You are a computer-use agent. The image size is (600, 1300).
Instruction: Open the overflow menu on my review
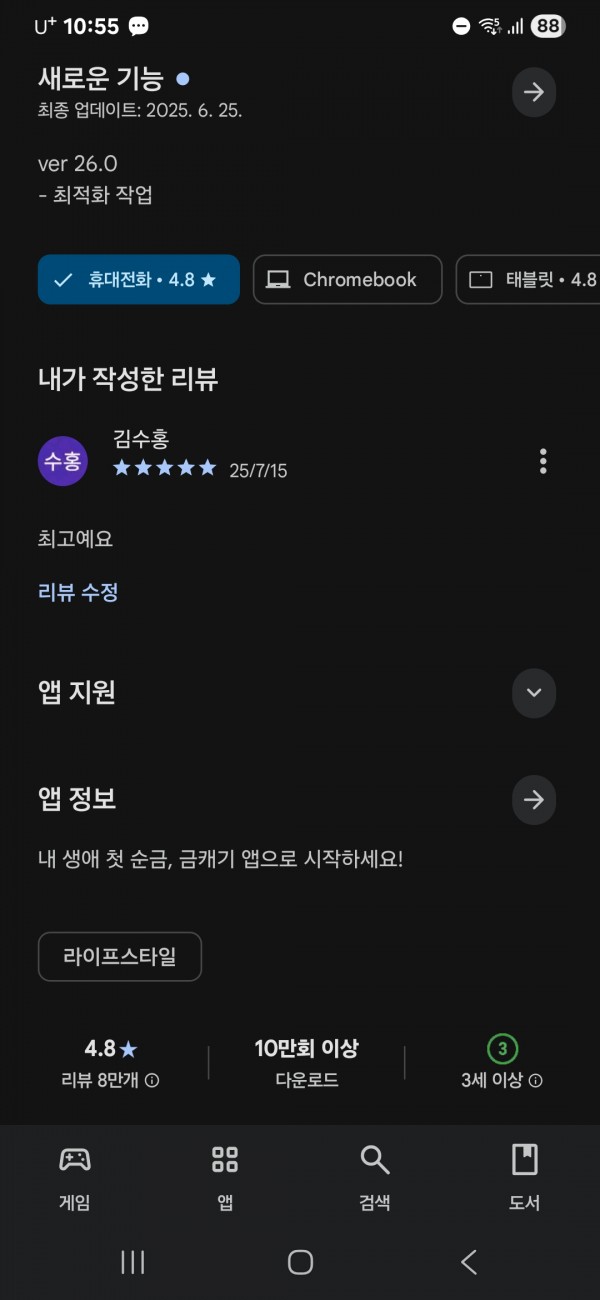click(543, 461)
